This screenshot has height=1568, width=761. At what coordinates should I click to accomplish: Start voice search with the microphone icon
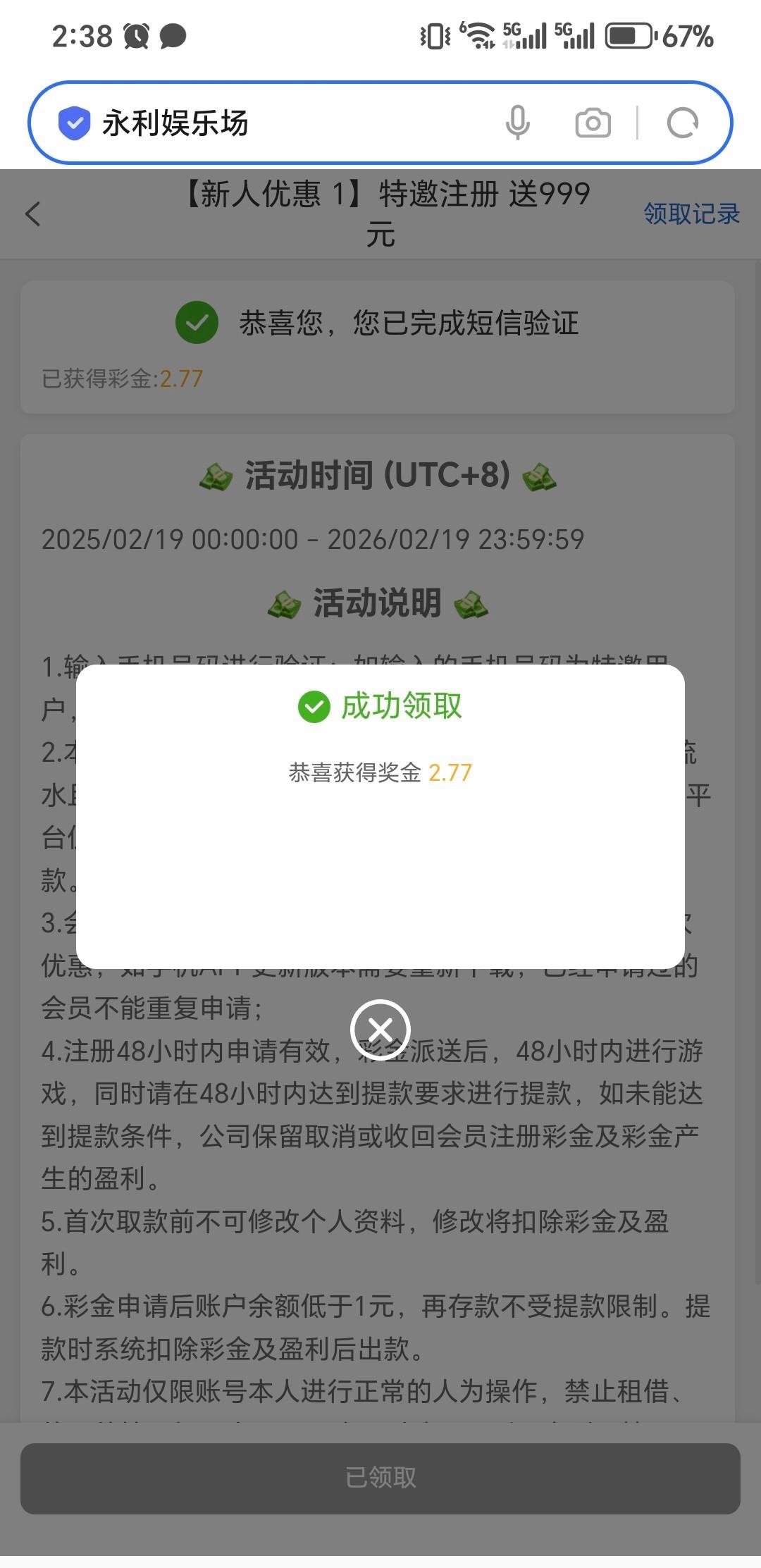click(518, 123)
